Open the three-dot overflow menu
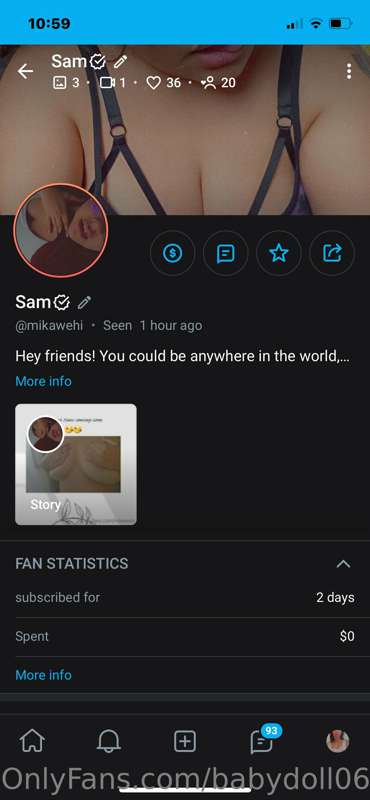370x800 pixels. click(349, 71)
